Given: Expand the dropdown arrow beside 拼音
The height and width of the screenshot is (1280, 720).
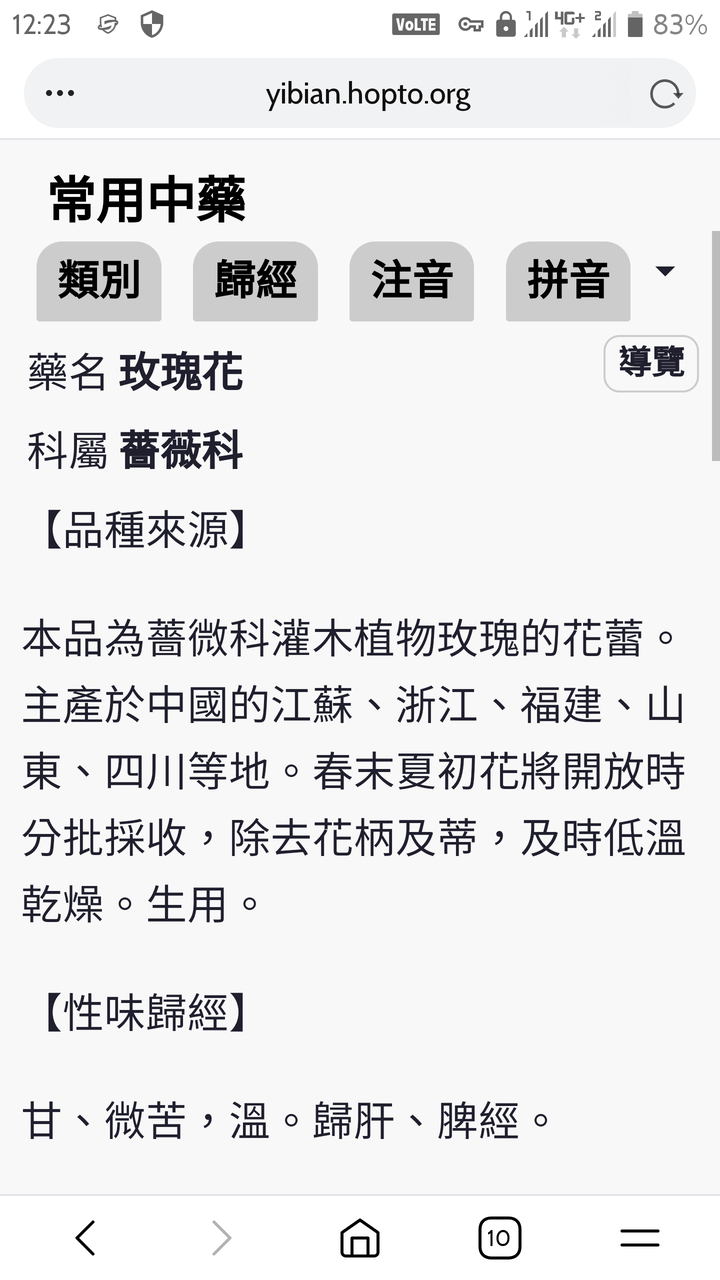Looking at the screenshot, I should point(665,272).
